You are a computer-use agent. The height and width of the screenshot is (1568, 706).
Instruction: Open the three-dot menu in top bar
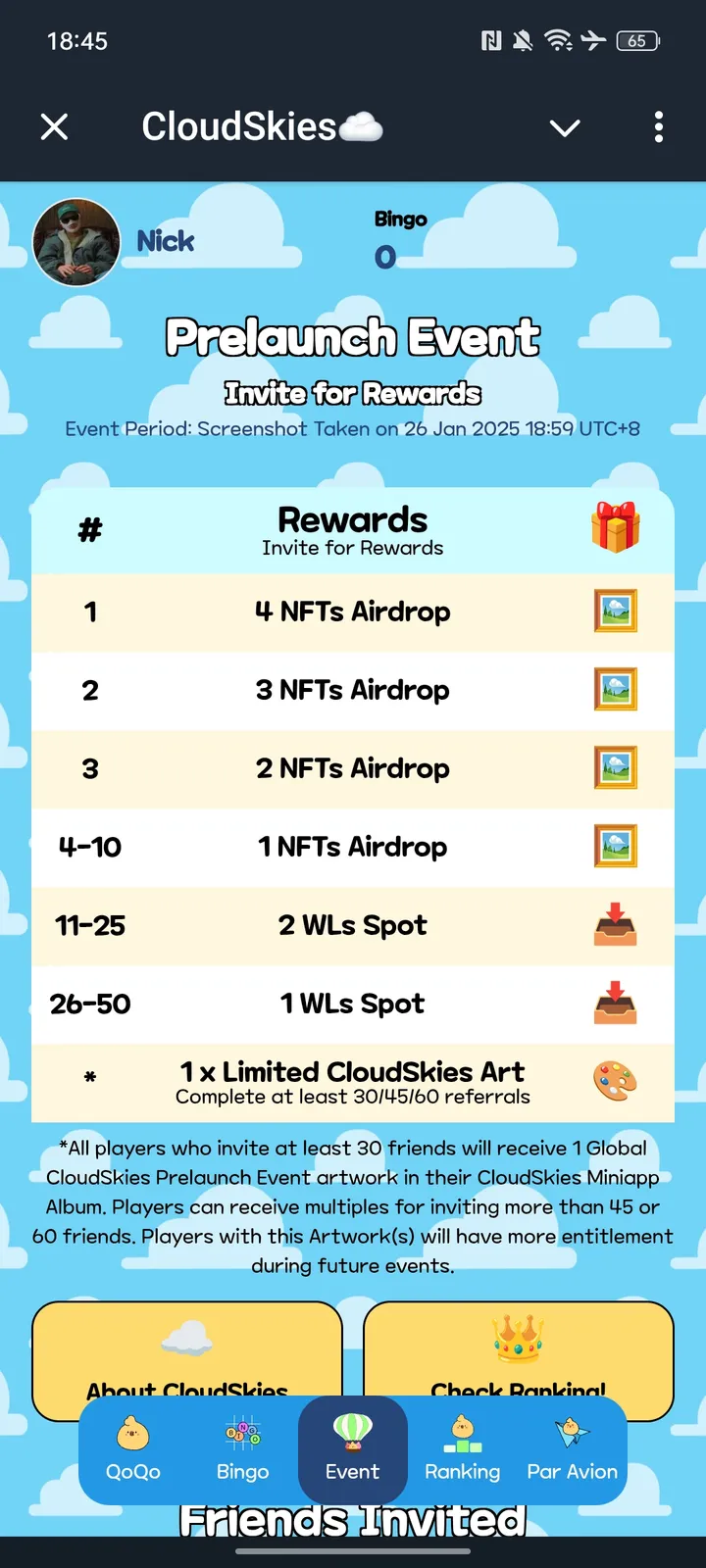(658, 127)
